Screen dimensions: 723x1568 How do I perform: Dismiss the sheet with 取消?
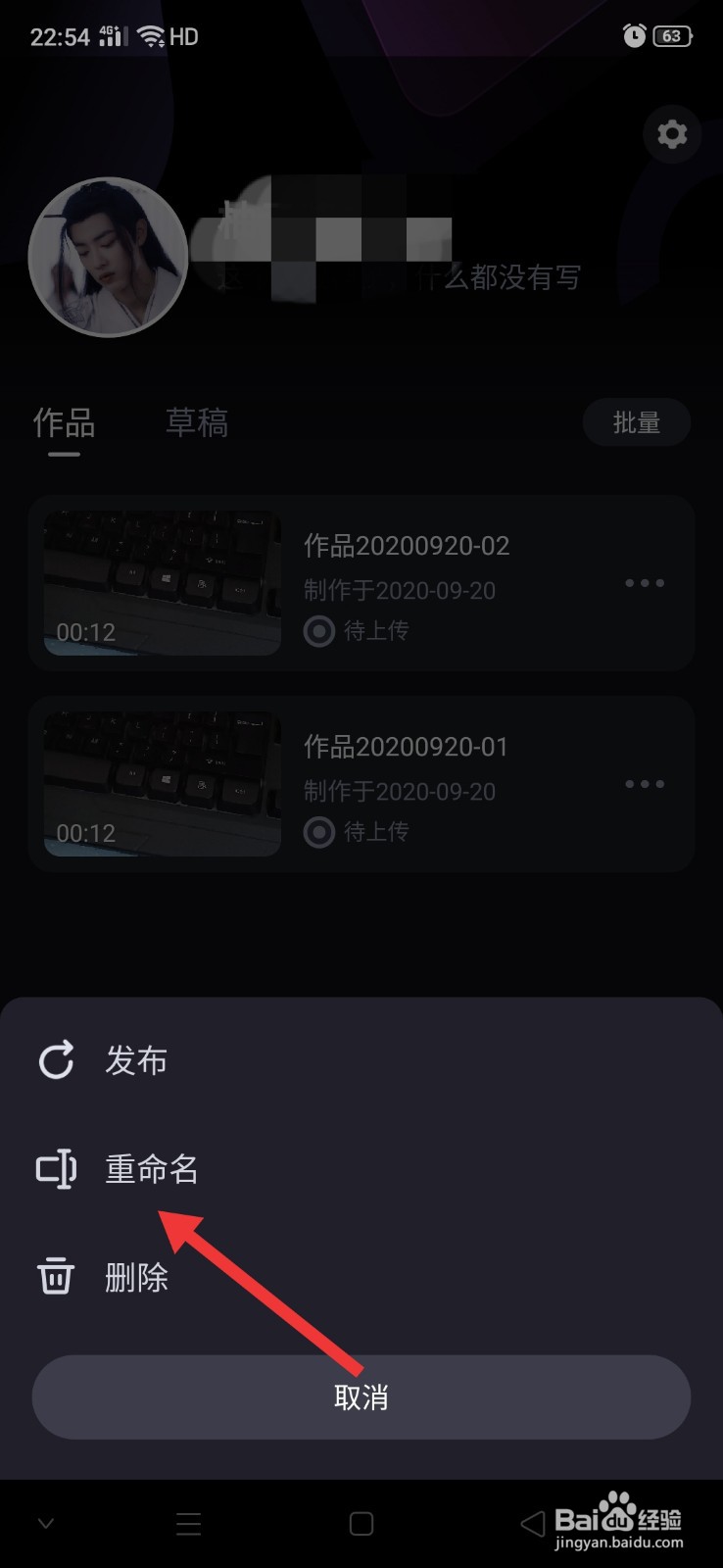(x=361, y=1397)
